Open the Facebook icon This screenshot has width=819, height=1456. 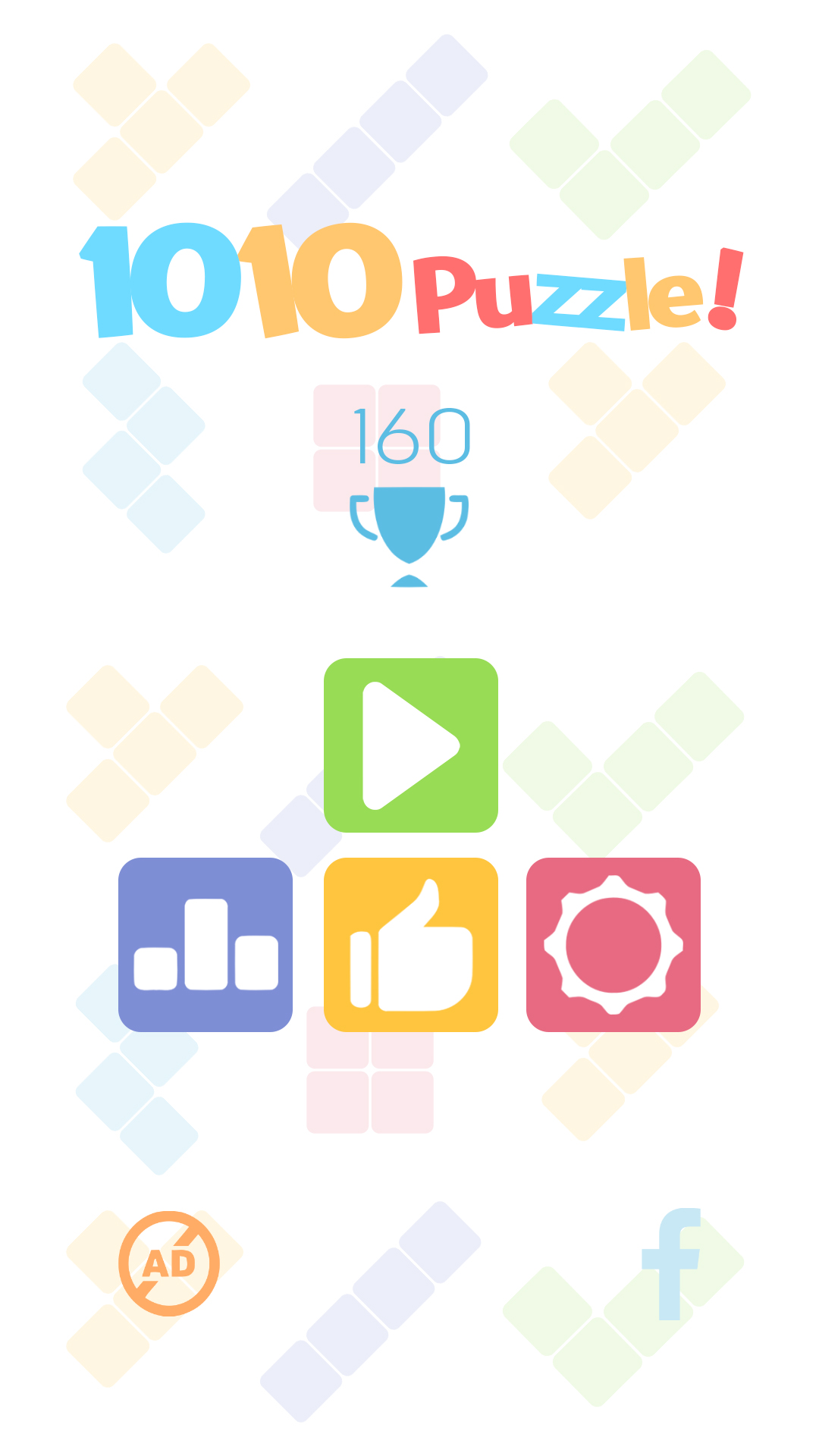point(671,1264)
